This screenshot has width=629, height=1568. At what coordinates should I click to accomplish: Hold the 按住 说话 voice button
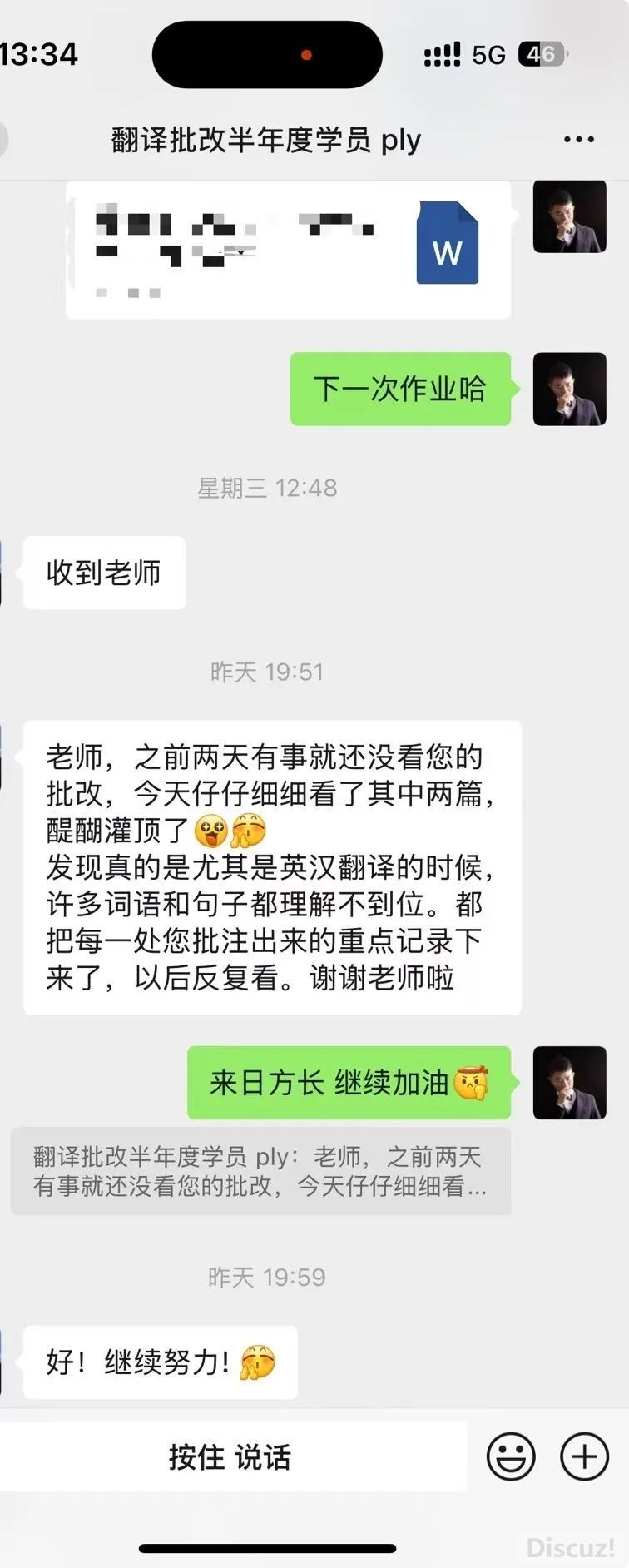(x=230, y=1456)
